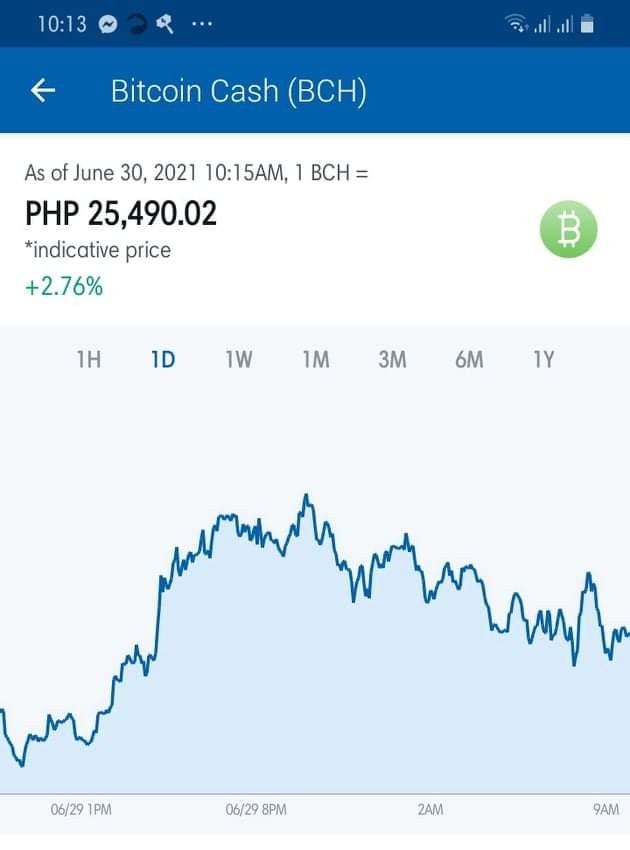
Task: Go back using the arrow icon
Action: (43, 90)
